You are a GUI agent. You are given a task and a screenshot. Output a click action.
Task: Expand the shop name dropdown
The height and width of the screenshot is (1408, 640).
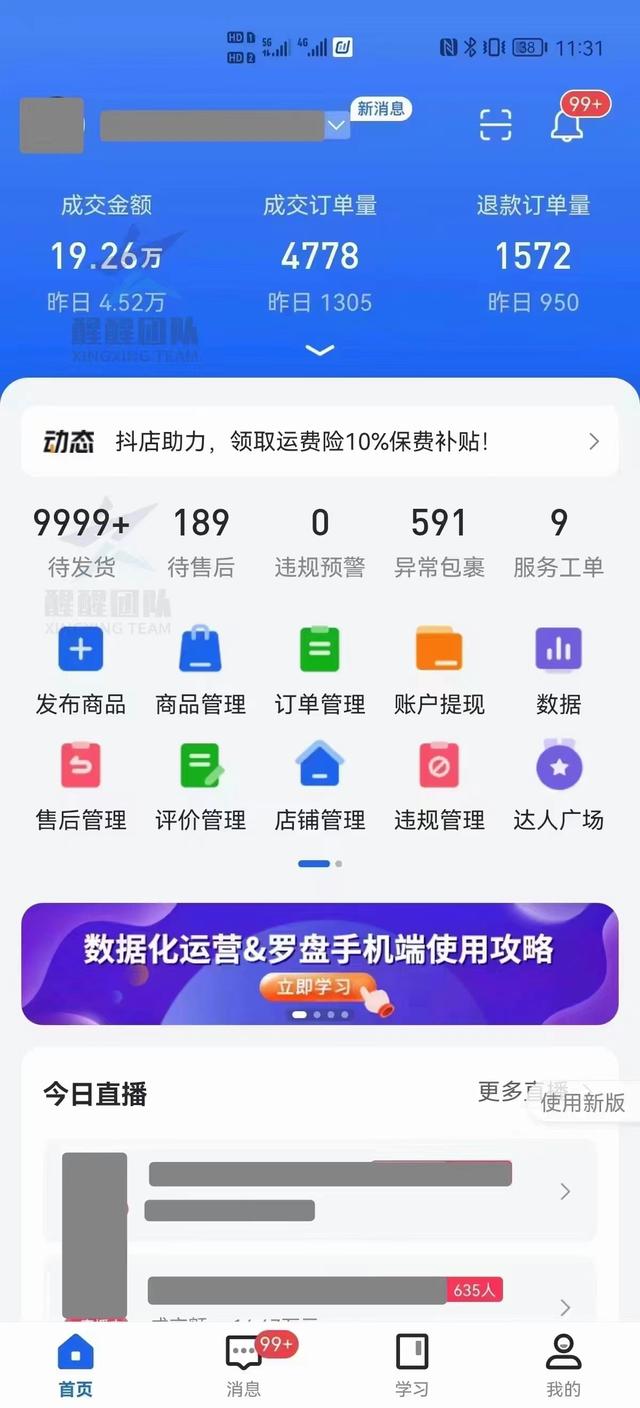pyautogui.click(x=337, y=125)
